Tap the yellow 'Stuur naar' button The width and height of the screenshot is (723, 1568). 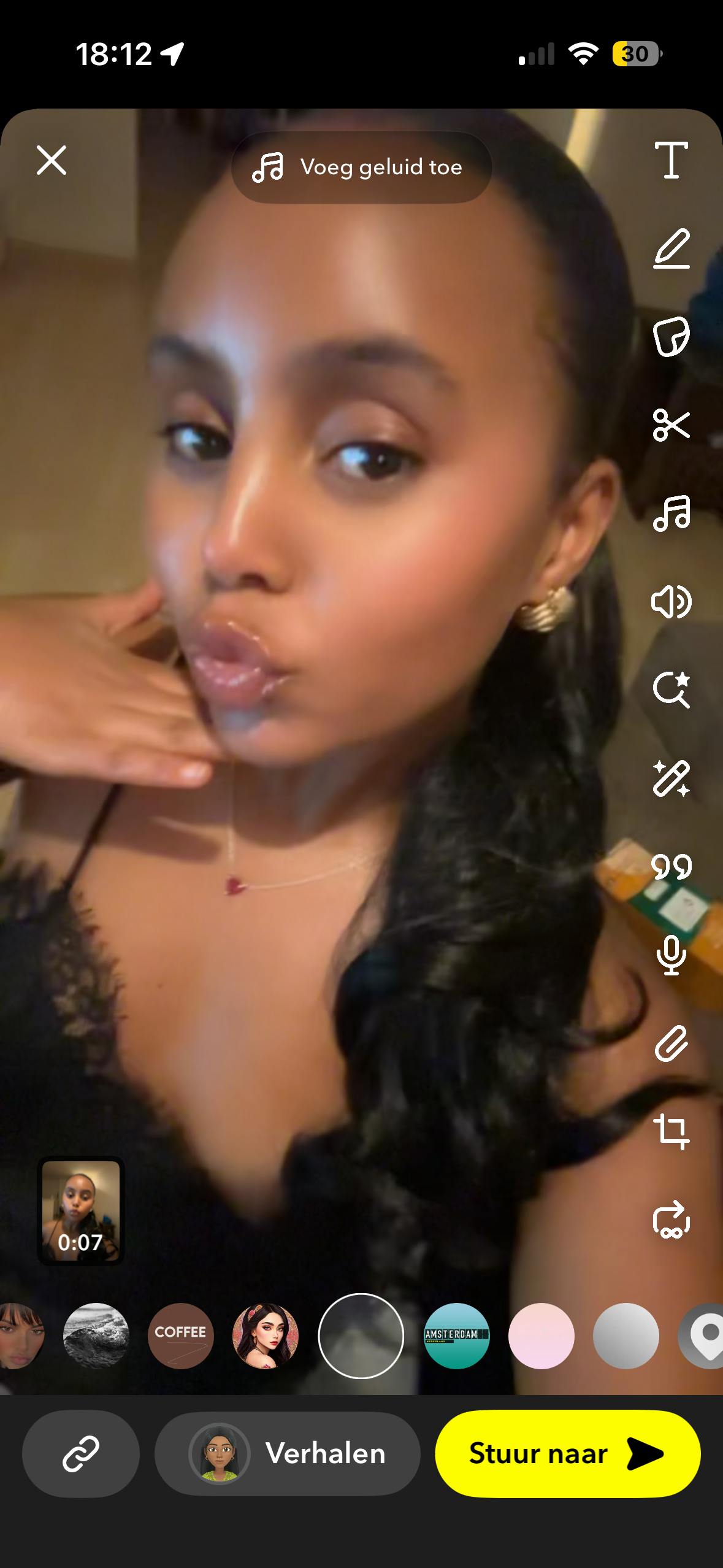[x=567, y=1453]
